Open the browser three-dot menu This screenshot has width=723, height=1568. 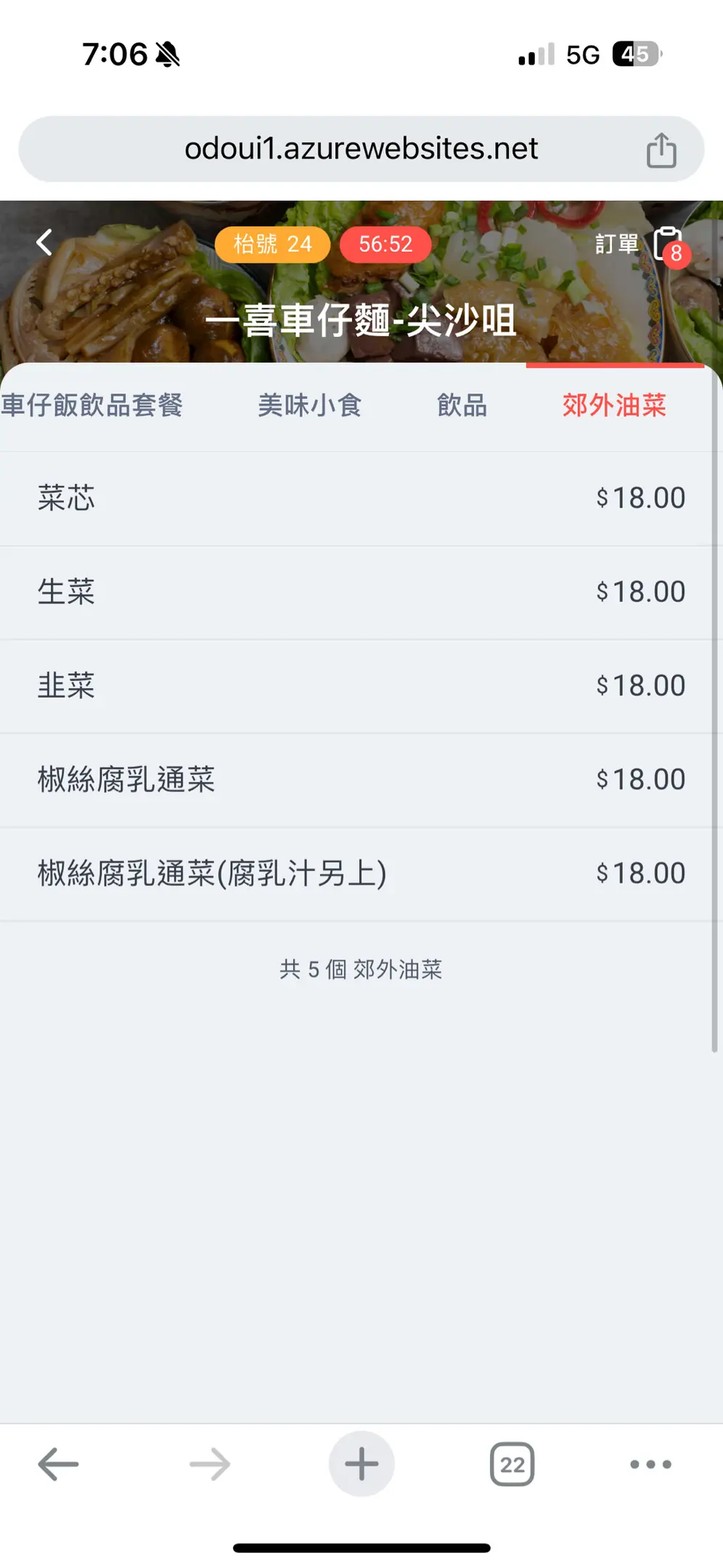click(x=650, y=1464)
